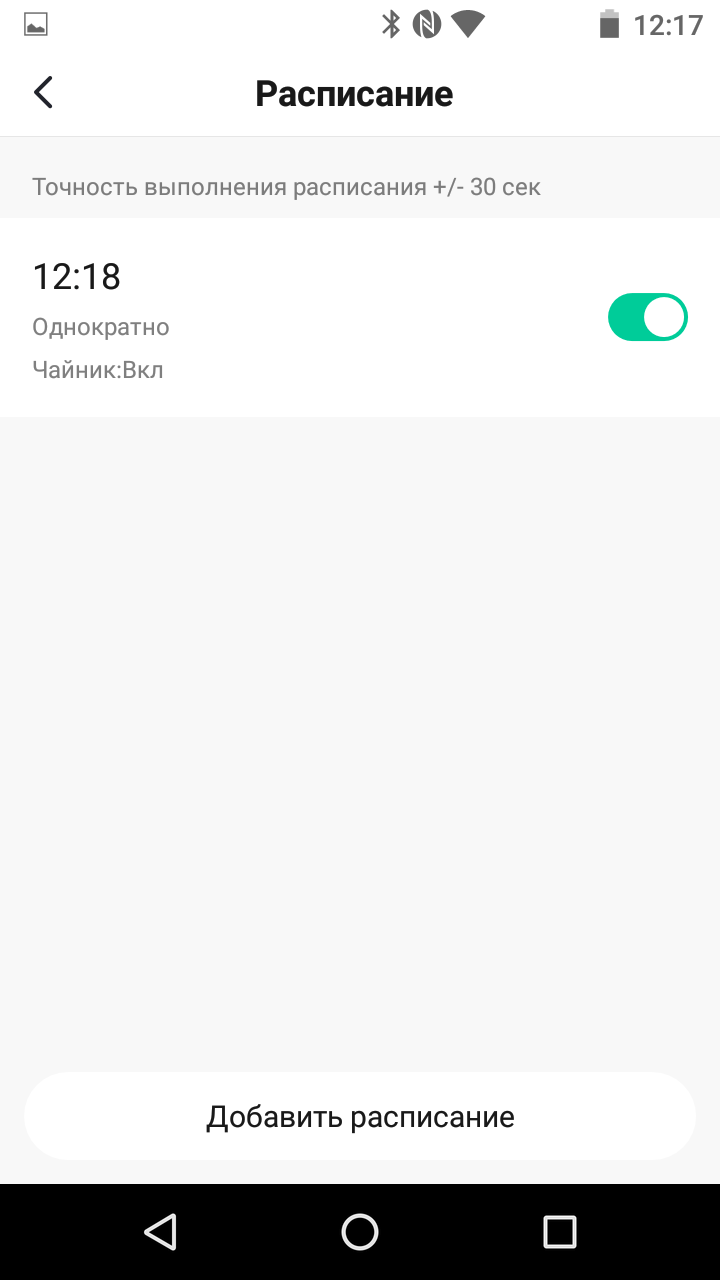The height and width of the screenshot is (1280, 720).
Task: Open the recent apps overview
Action: [x=559, y=1232]
